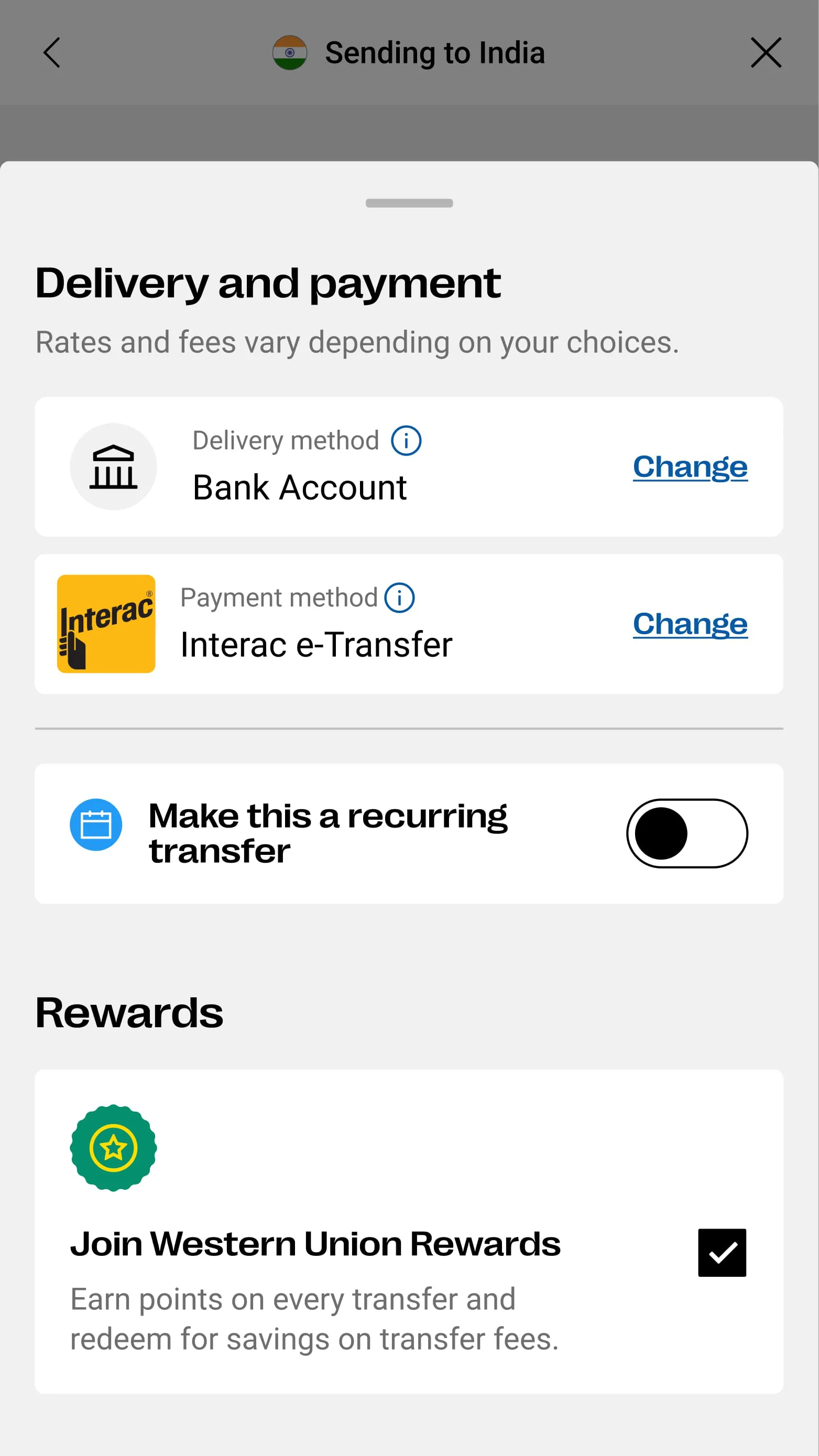Viewport: 819px width, 1456px height.
Task: Click the blue recurring transfer calendar icon
Action: click(96, 824)
